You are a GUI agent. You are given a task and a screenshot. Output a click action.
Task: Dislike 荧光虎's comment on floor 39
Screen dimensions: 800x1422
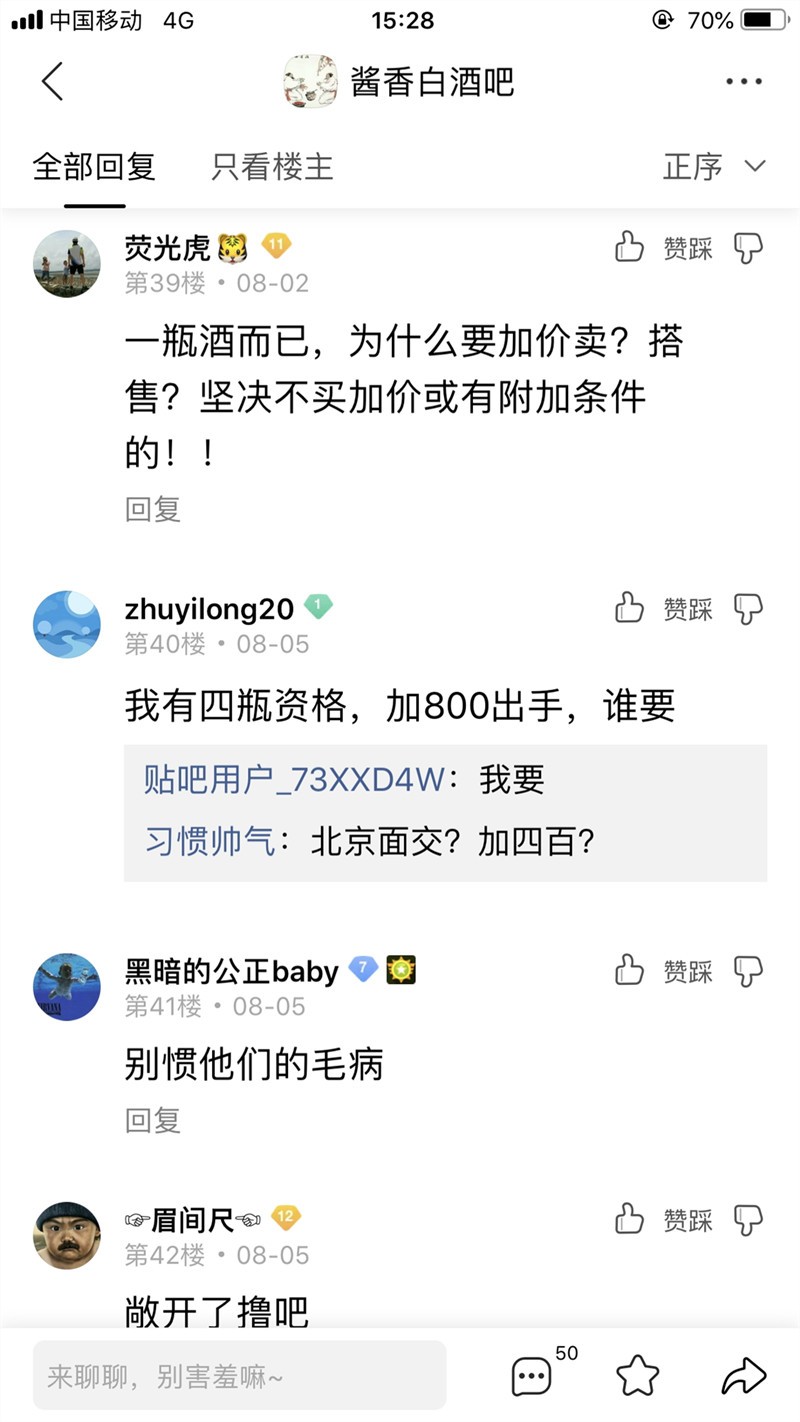(x=748, y=248)
